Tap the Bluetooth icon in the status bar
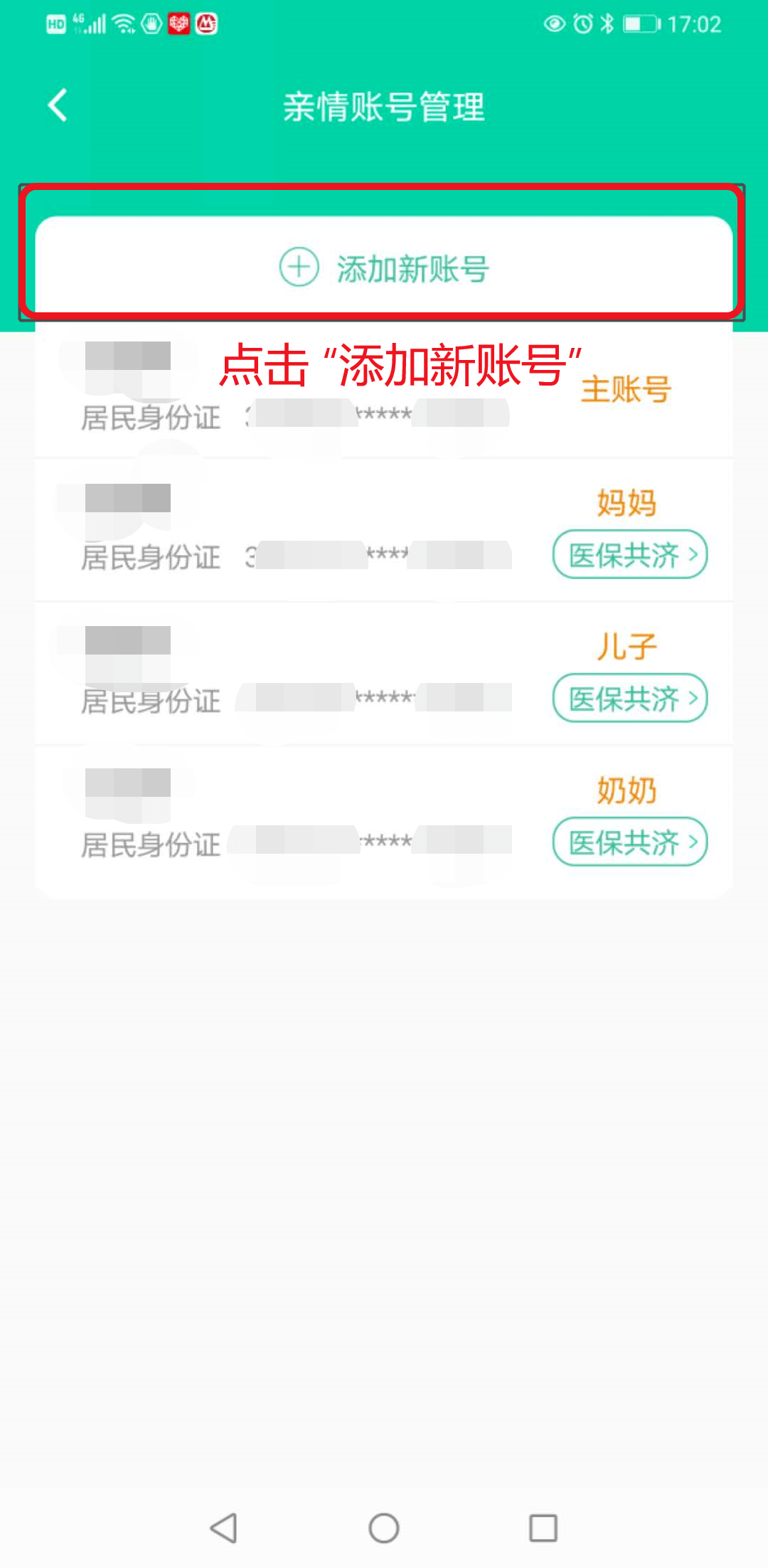768x1568 pixels. click(x=608, y=23)
